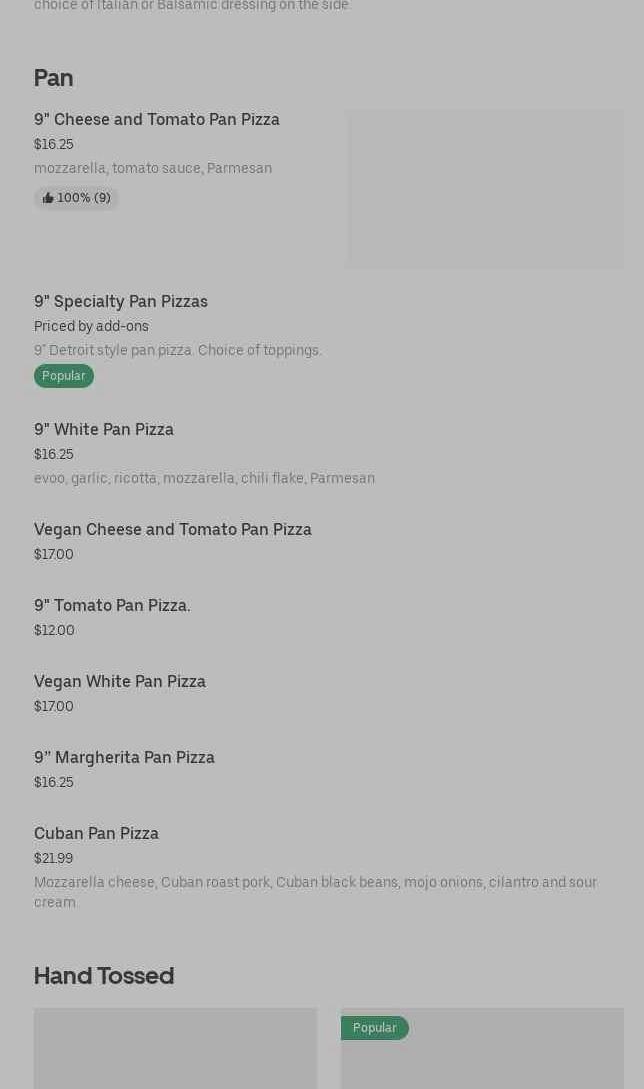644x1089 pixels.
Task: Select 9" Specialty Pan Pizzas
Action: (x=121, y=302)
